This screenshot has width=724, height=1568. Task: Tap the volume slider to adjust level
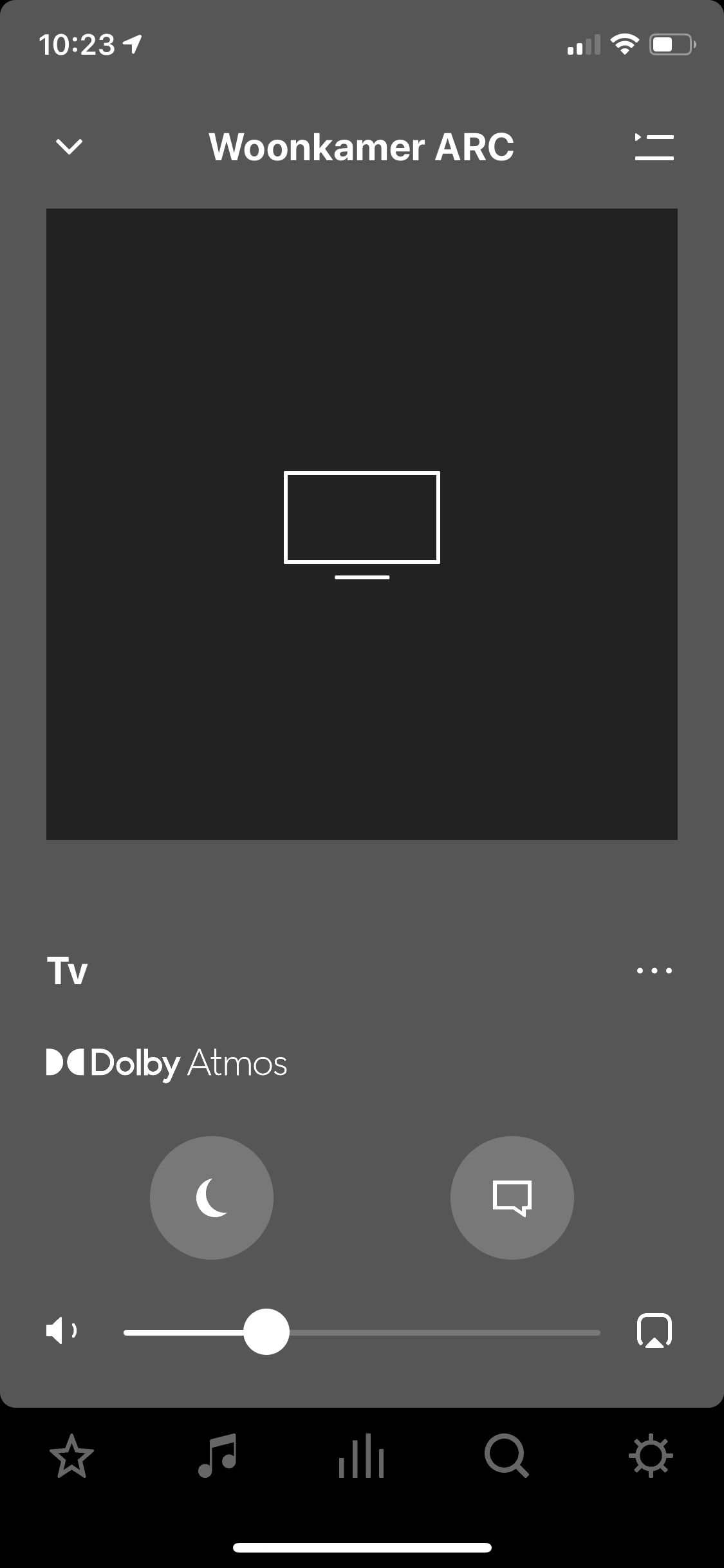[x=362, y=1332]
